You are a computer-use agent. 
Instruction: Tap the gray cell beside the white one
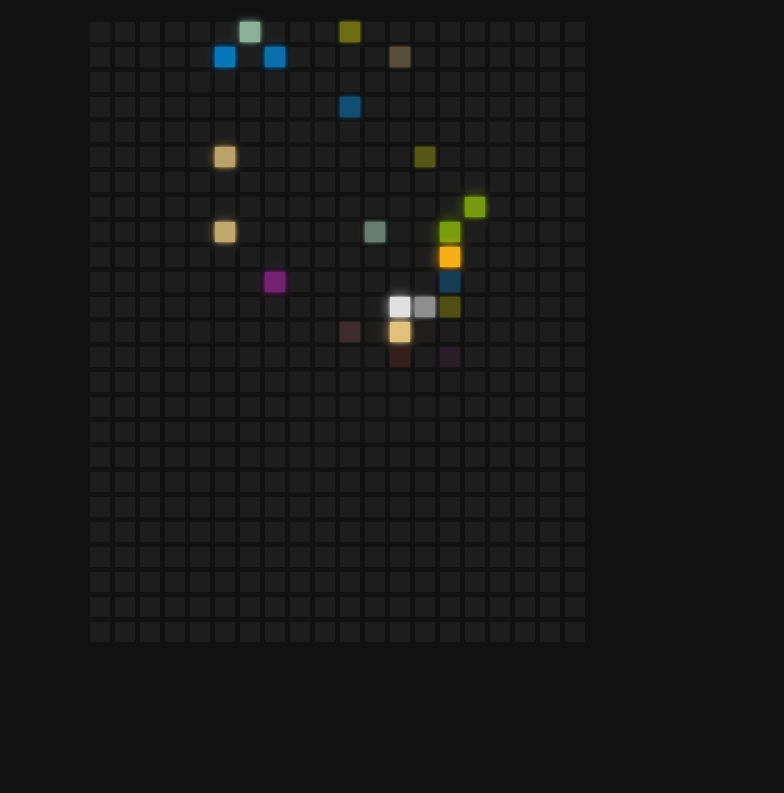[425, 307]
